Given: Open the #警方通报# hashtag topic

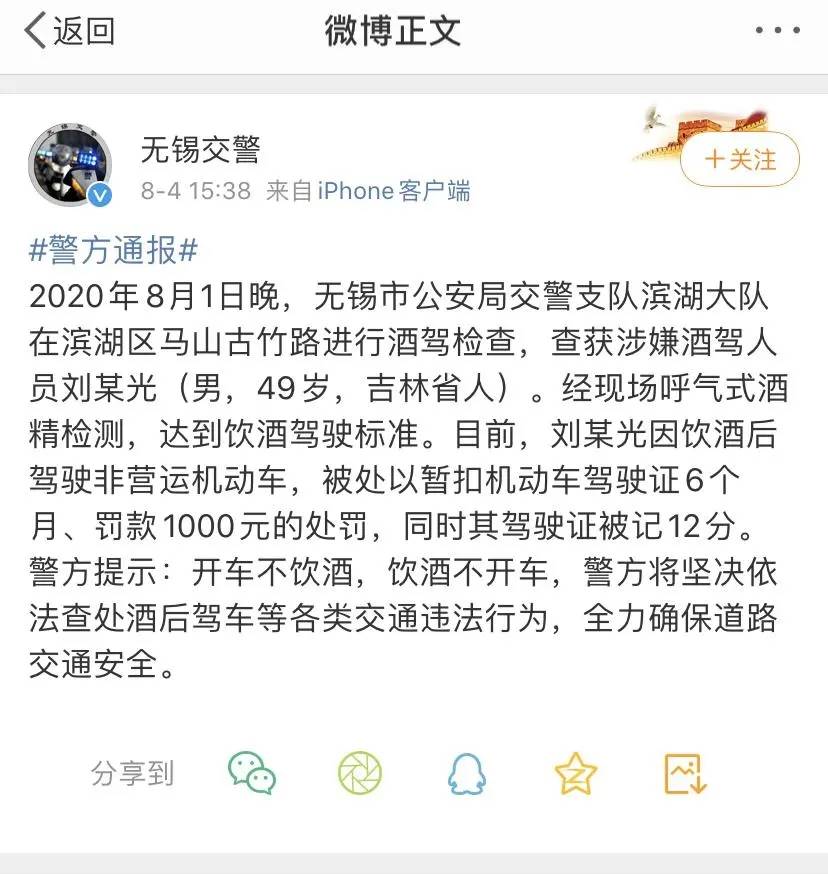Looking at the screenshot, I should click(x=113, y=250).
